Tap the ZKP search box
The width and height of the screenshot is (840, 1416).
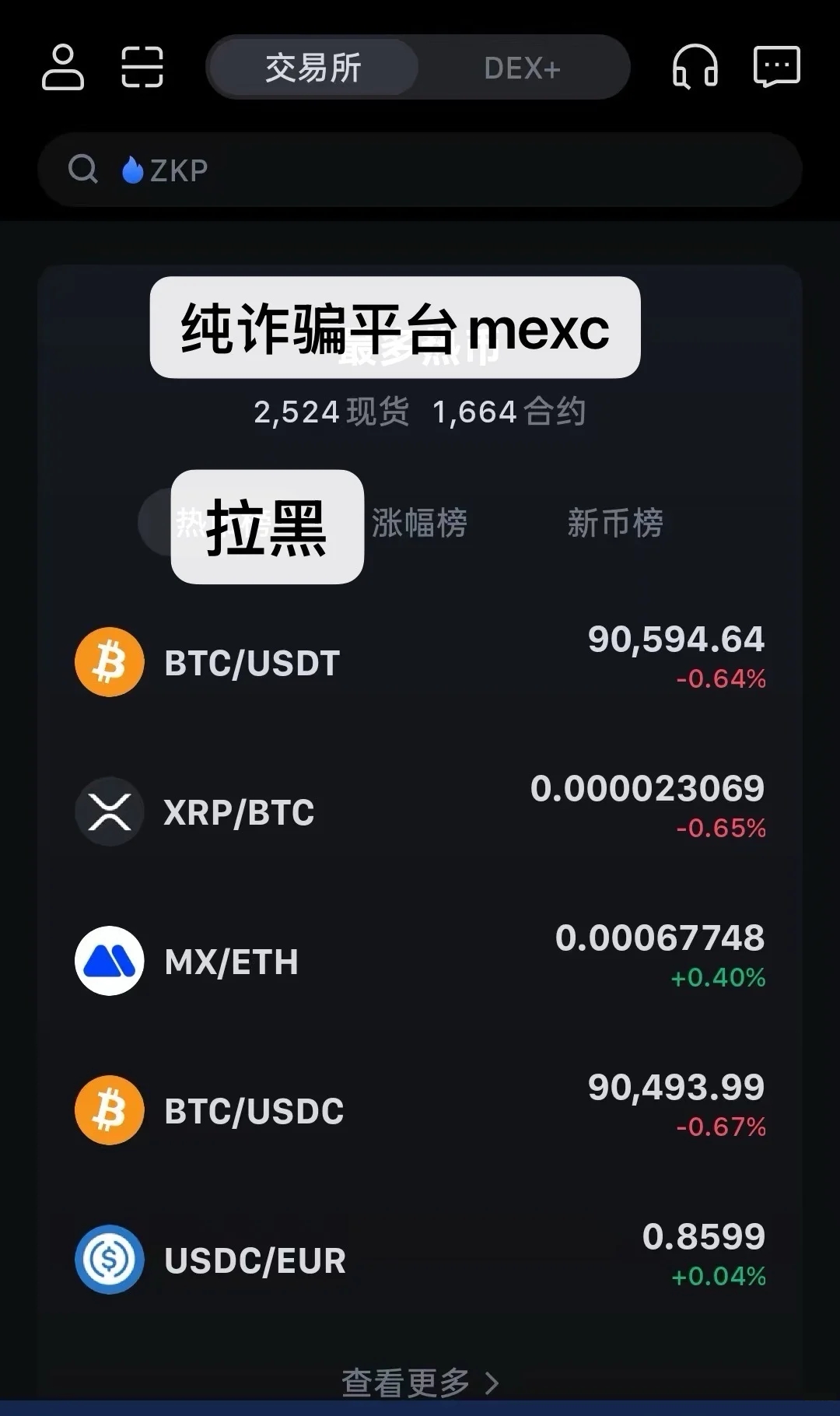click(420, 170)
